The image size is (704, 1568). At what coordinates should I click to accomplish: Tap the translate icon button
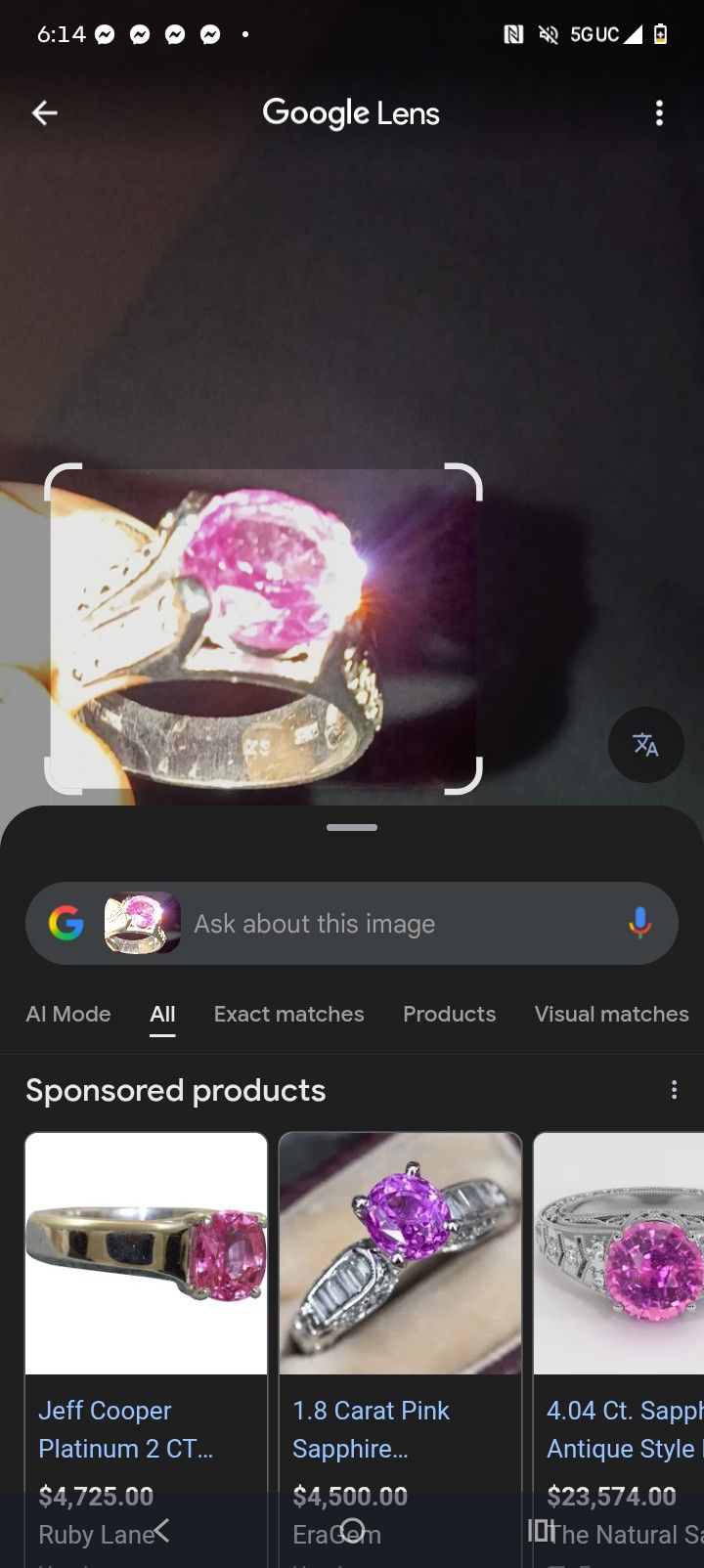pyautogui.click(x=645, y=745)
